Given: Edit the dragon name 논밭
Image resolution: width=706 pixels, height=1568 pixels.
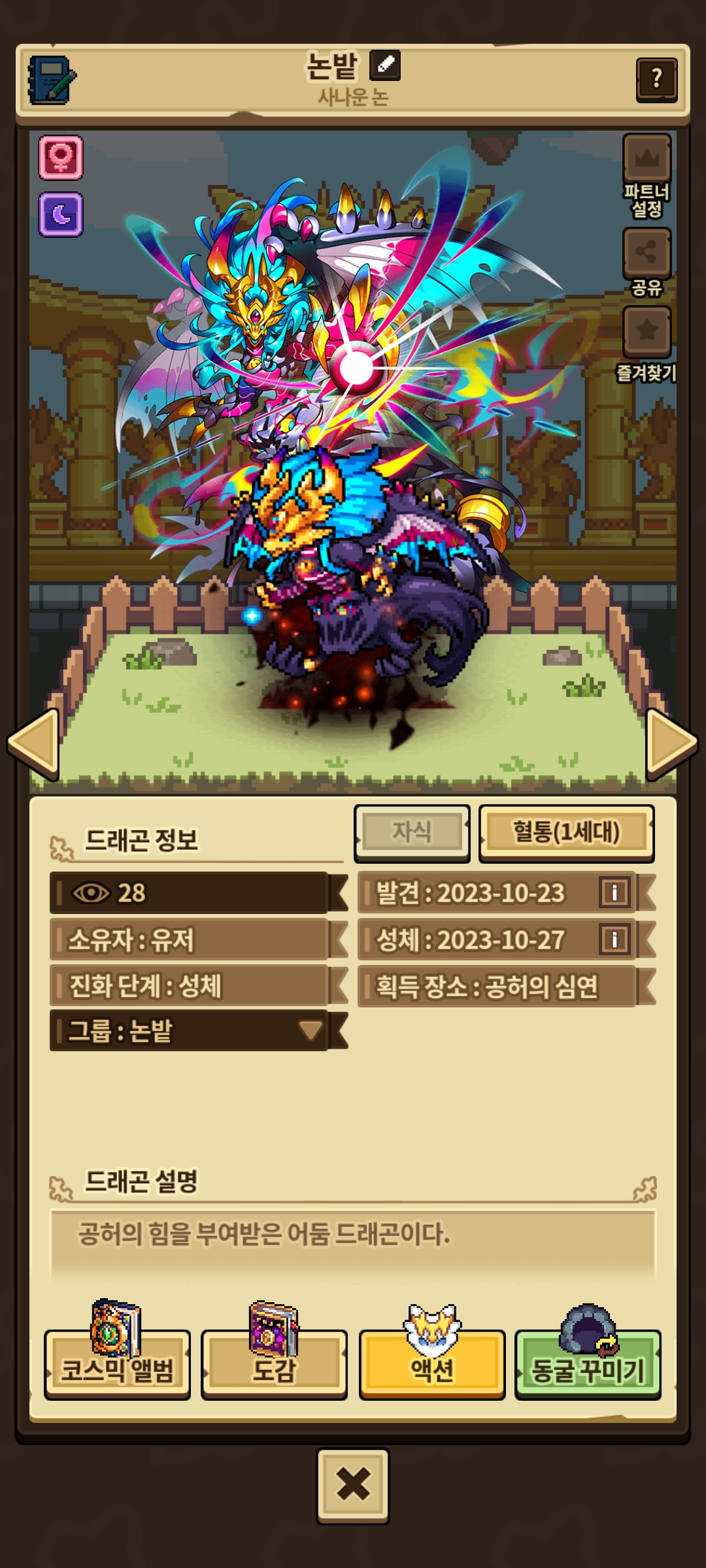Looking at the screenshot, I should pyautogui.click(x=385, y=66).
